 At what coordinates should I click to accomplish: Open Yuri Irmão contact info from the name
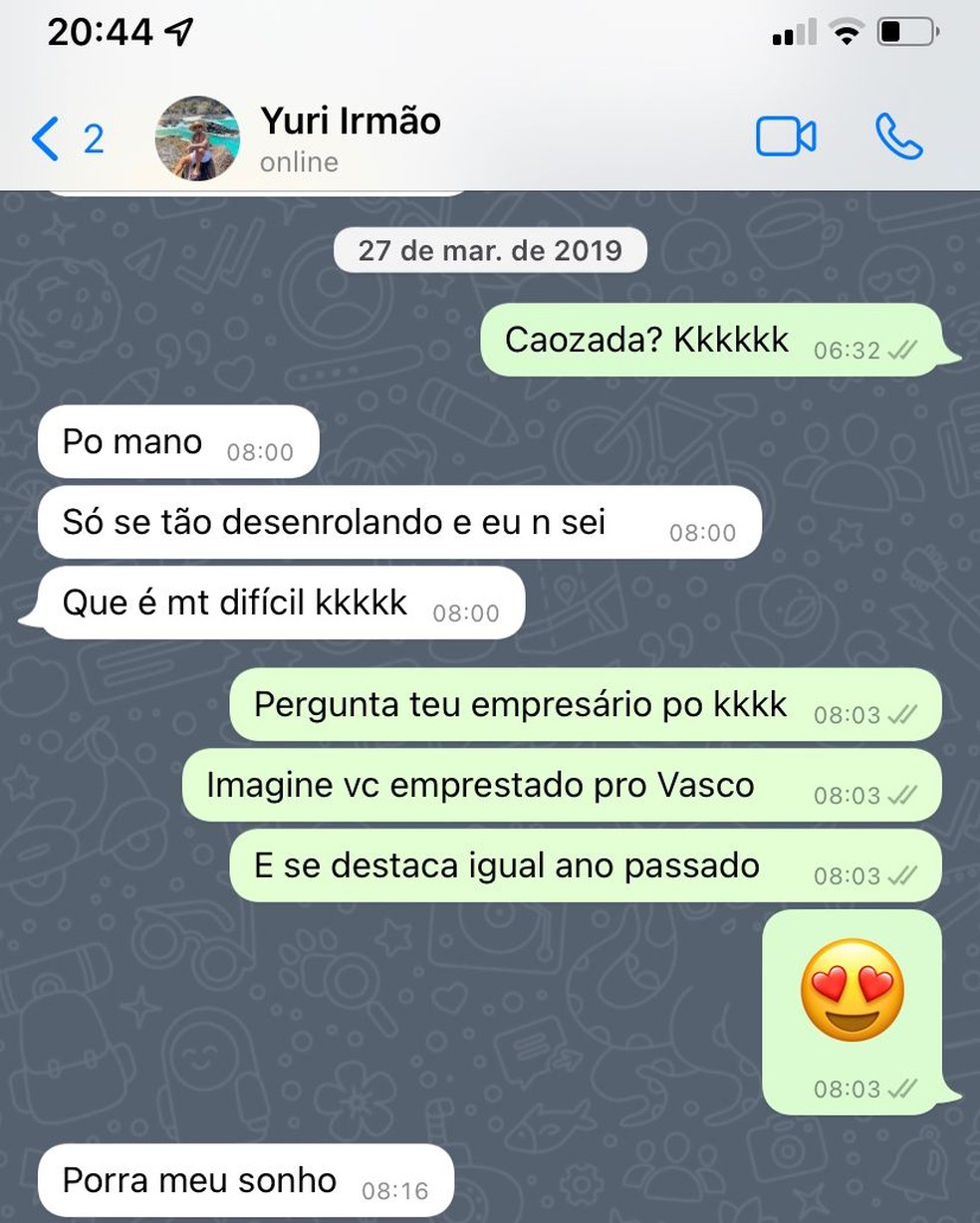tap(351, 122)
